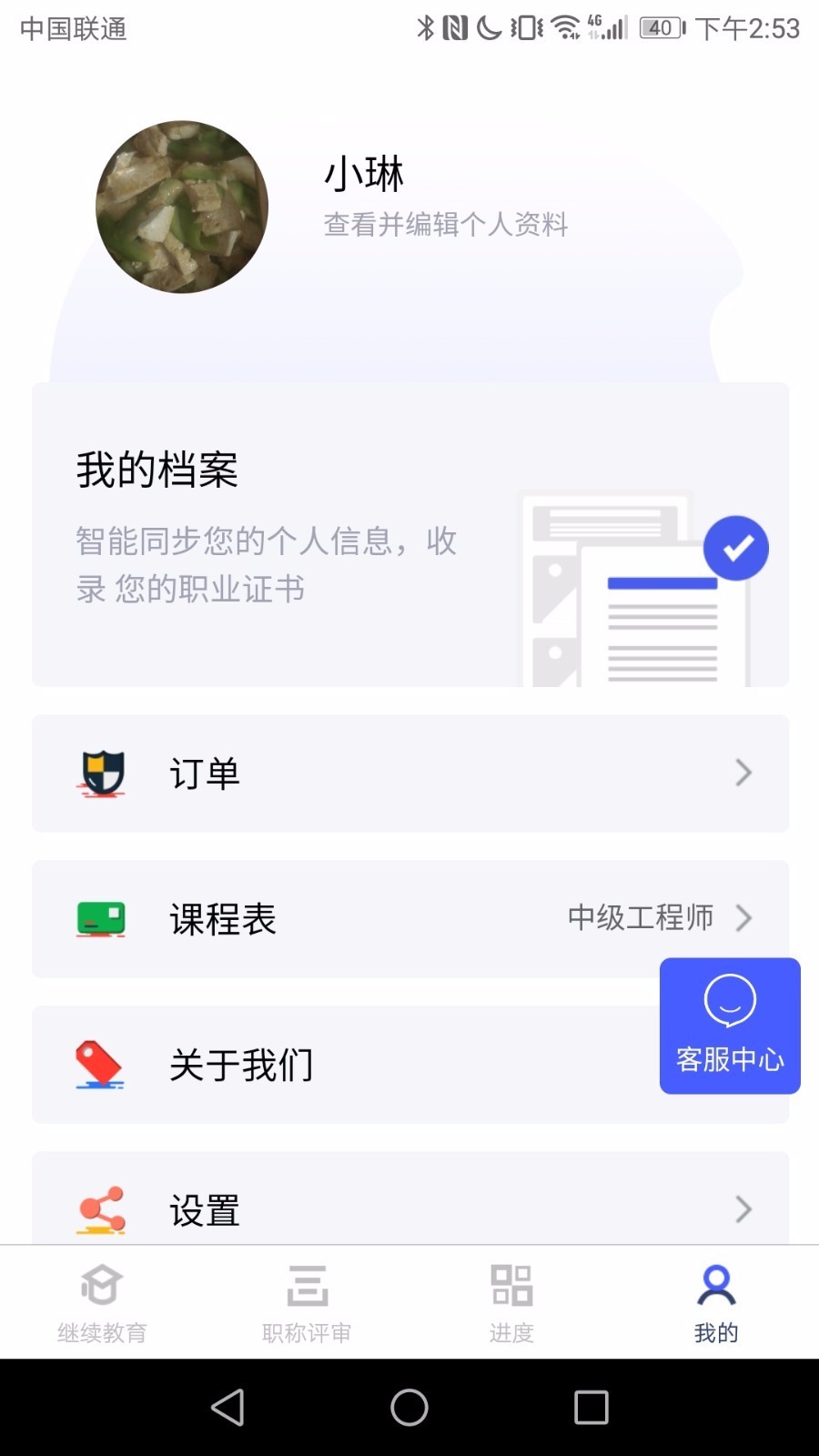Viewport: 819px width, 1456px height.
Task: Open 查看并编辑个人资料
Action: click(445, 225)
